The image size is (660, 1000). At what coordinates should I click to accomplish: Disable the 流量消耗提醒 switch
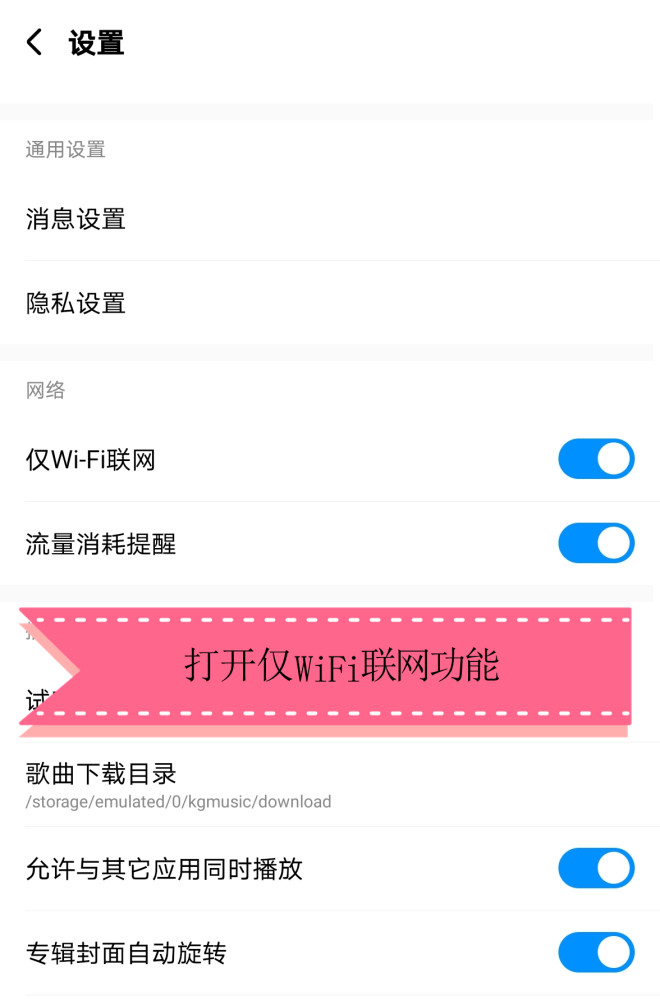(x=596, y=543)
